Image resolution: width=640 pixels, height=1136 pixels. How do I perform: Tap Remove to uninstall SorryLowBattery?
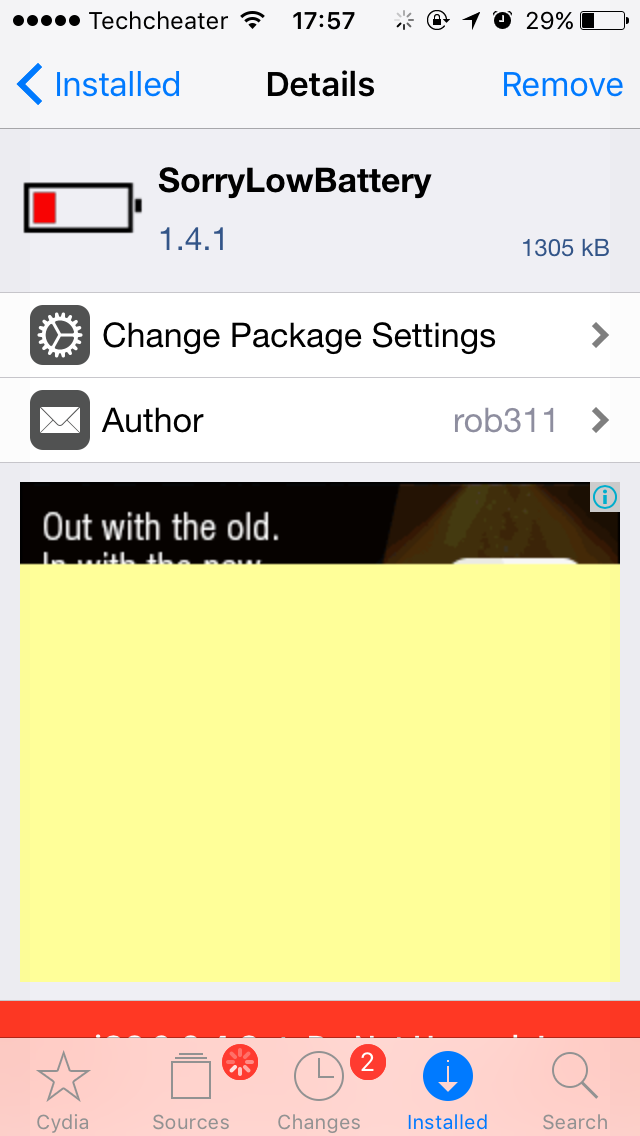click(x=562, y=85)
